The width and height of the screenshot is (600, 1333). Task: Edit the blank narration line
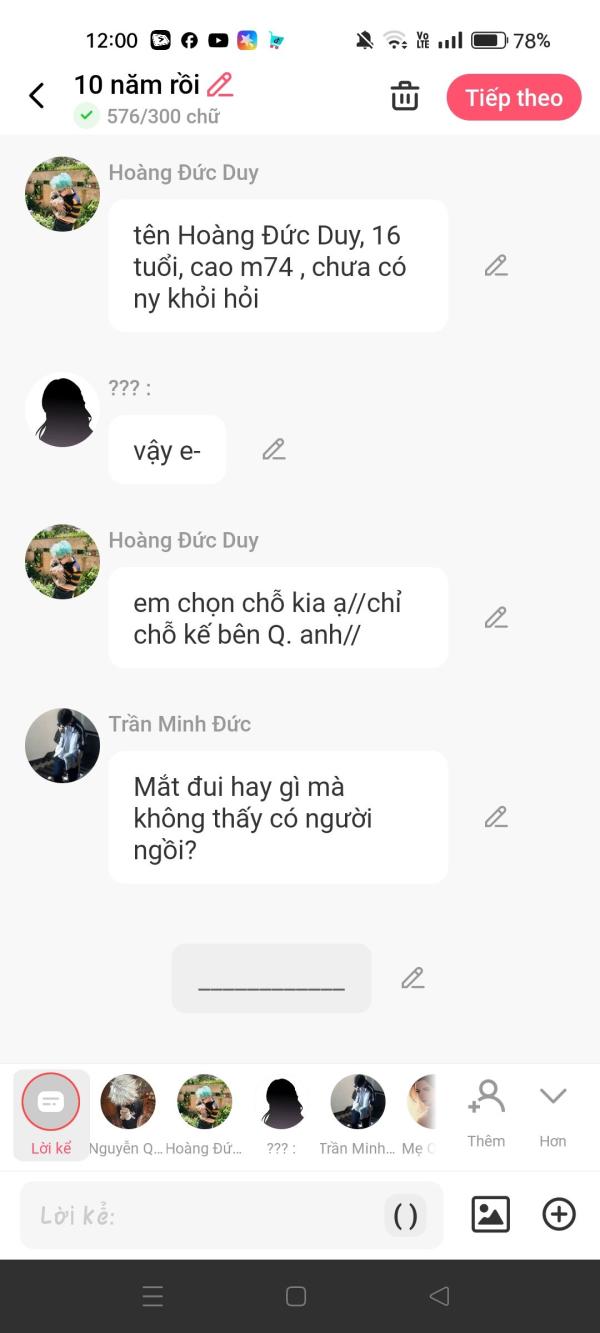(413, 978)
